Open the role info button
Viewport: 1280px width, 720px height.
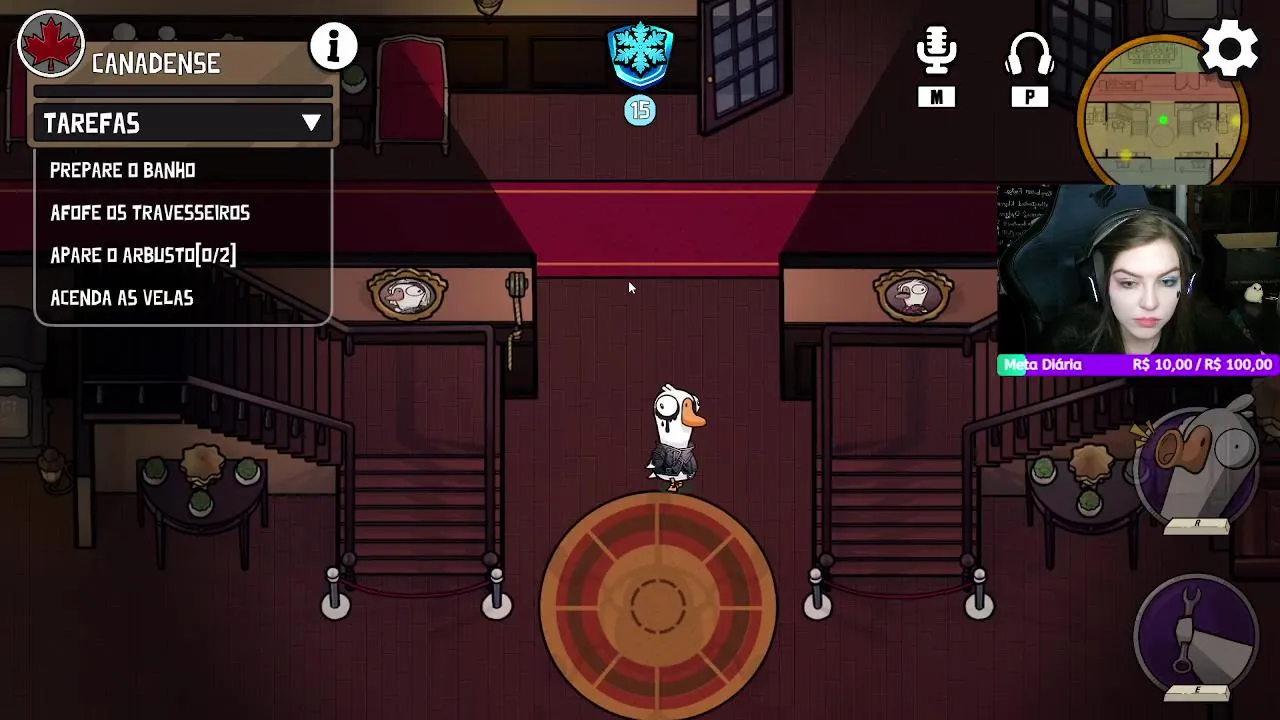point(333,45)
